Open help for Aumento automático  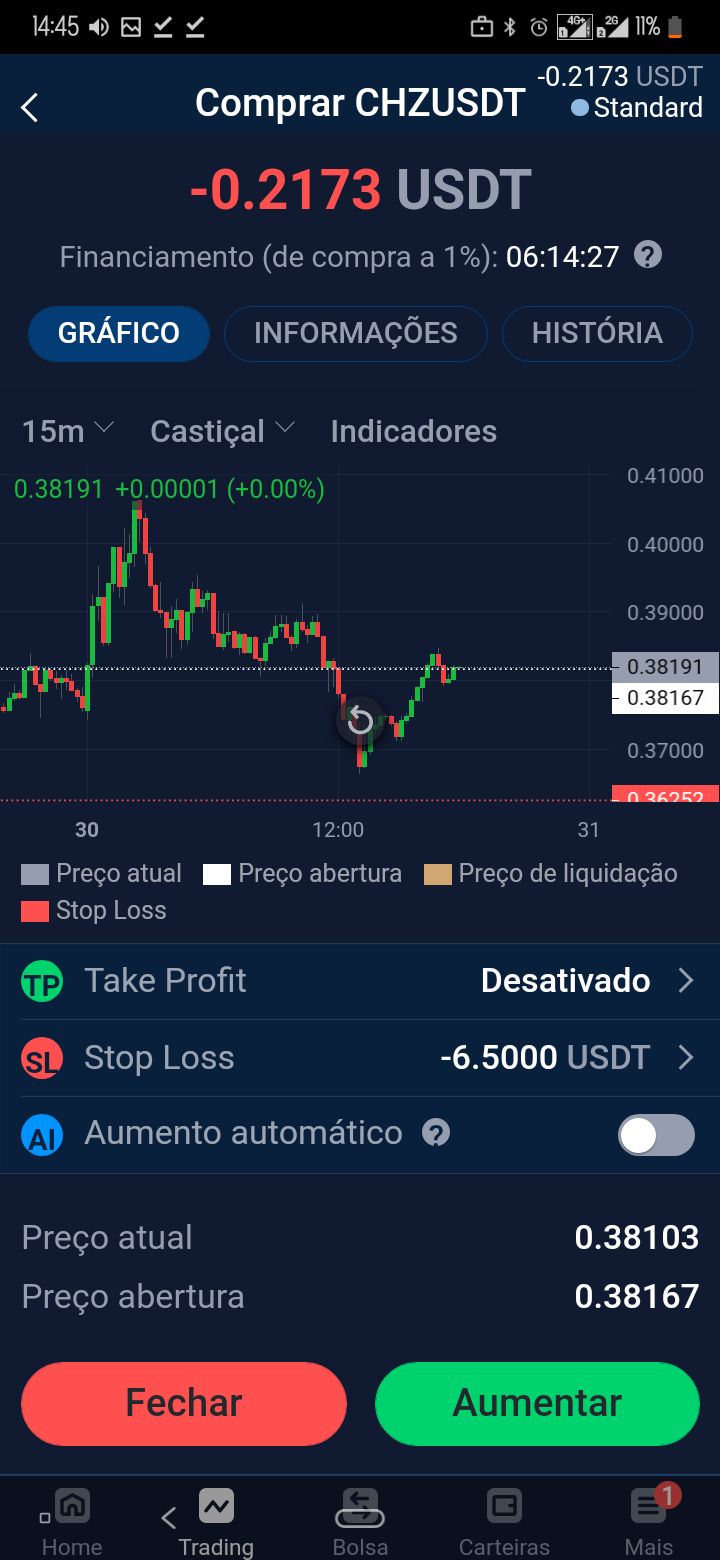click(x=436, y=1133)
